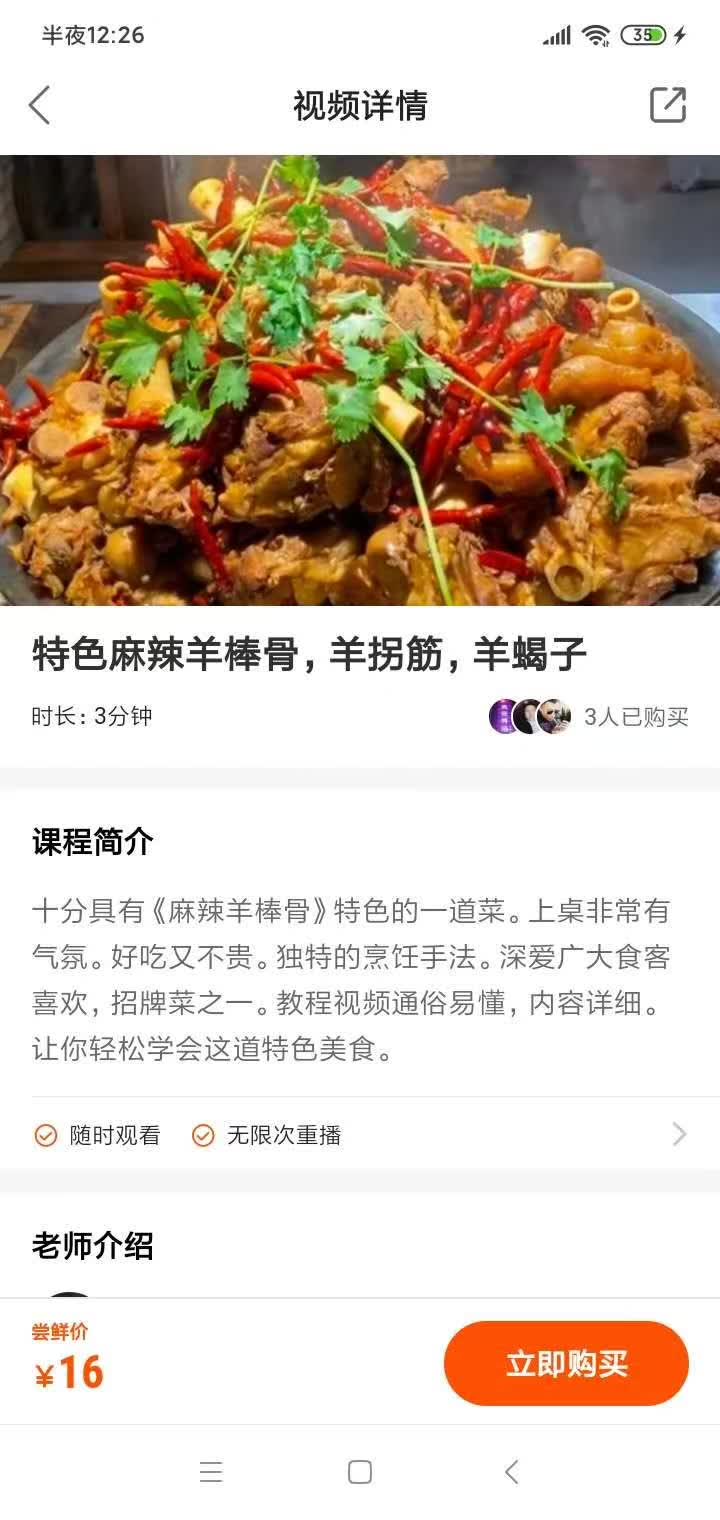Select the 视频详情 title text

pyautogui.click(x=358, y=105)
